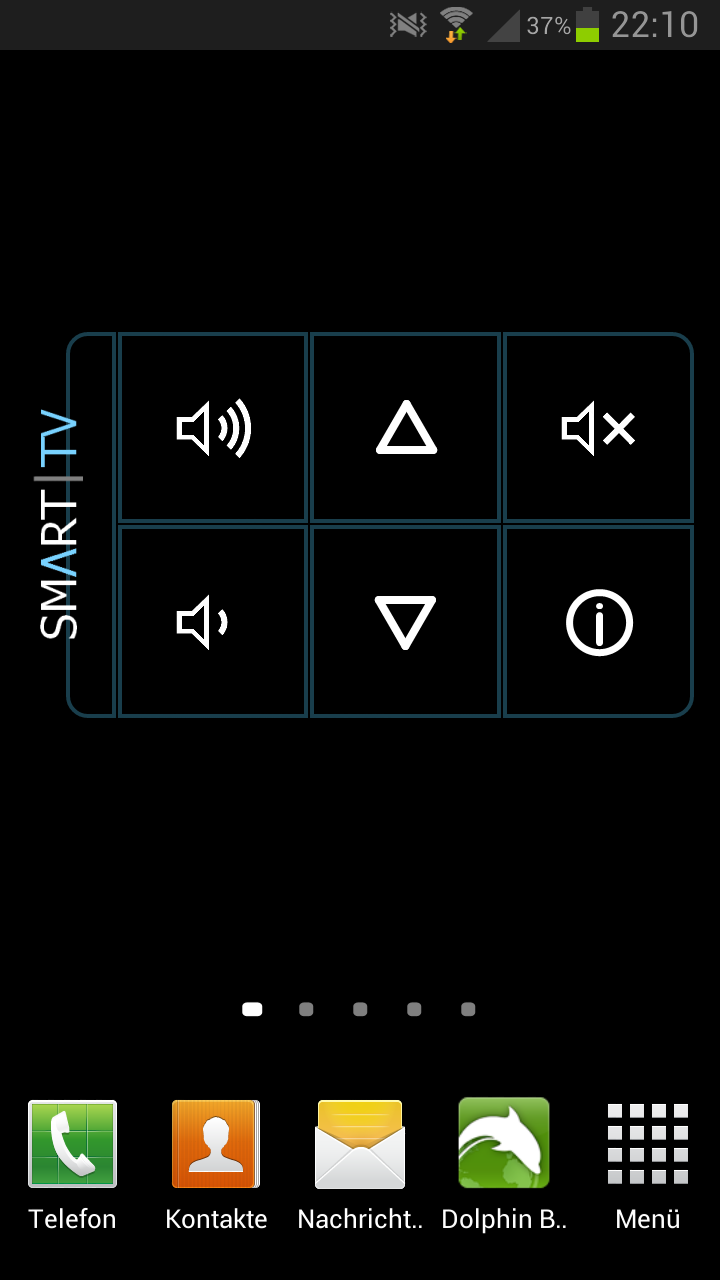The height and width of the screenshot is (1280, 720).
Task: Jump to the second home screen page dot
Action: tap(306, 1010)
